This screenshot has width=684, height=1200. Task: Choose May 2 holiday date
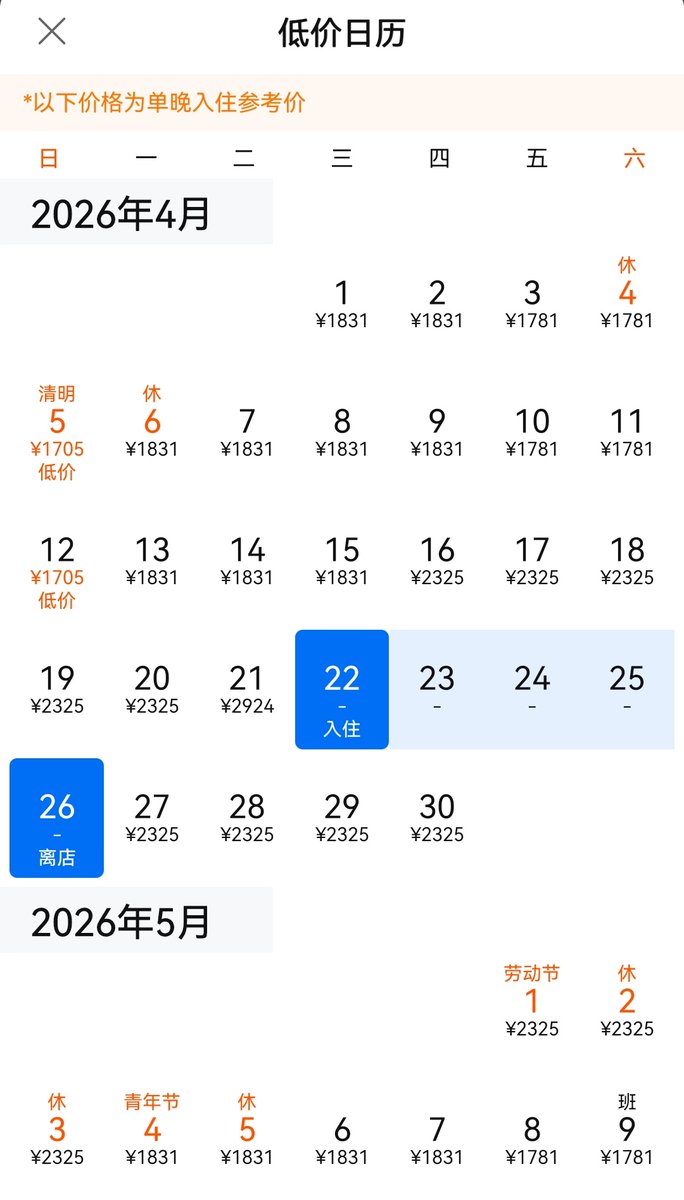[627, 1001]
